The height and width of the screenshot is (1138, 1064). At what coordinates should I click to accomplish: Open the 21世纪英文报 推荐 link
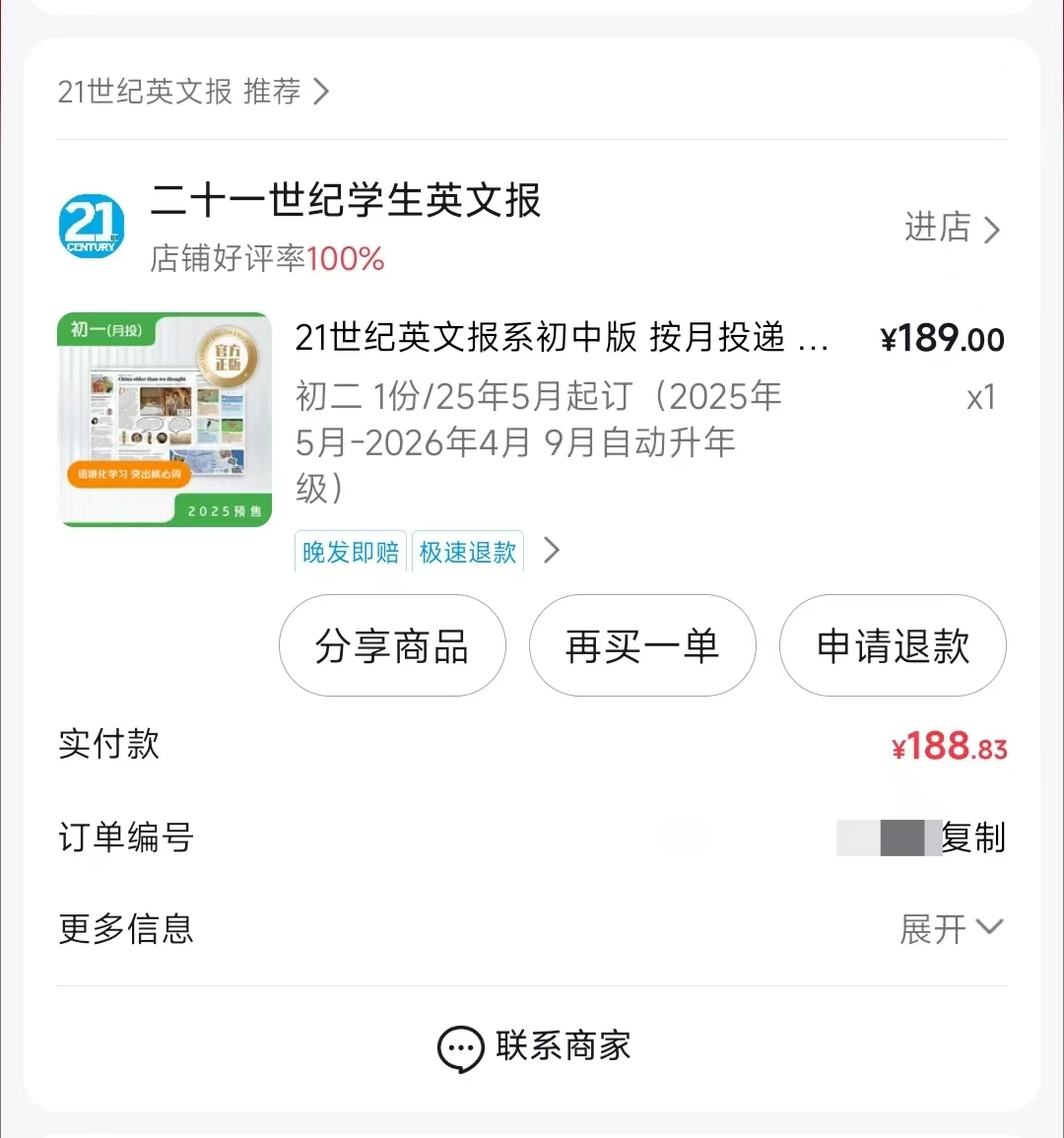coord(193,92)
